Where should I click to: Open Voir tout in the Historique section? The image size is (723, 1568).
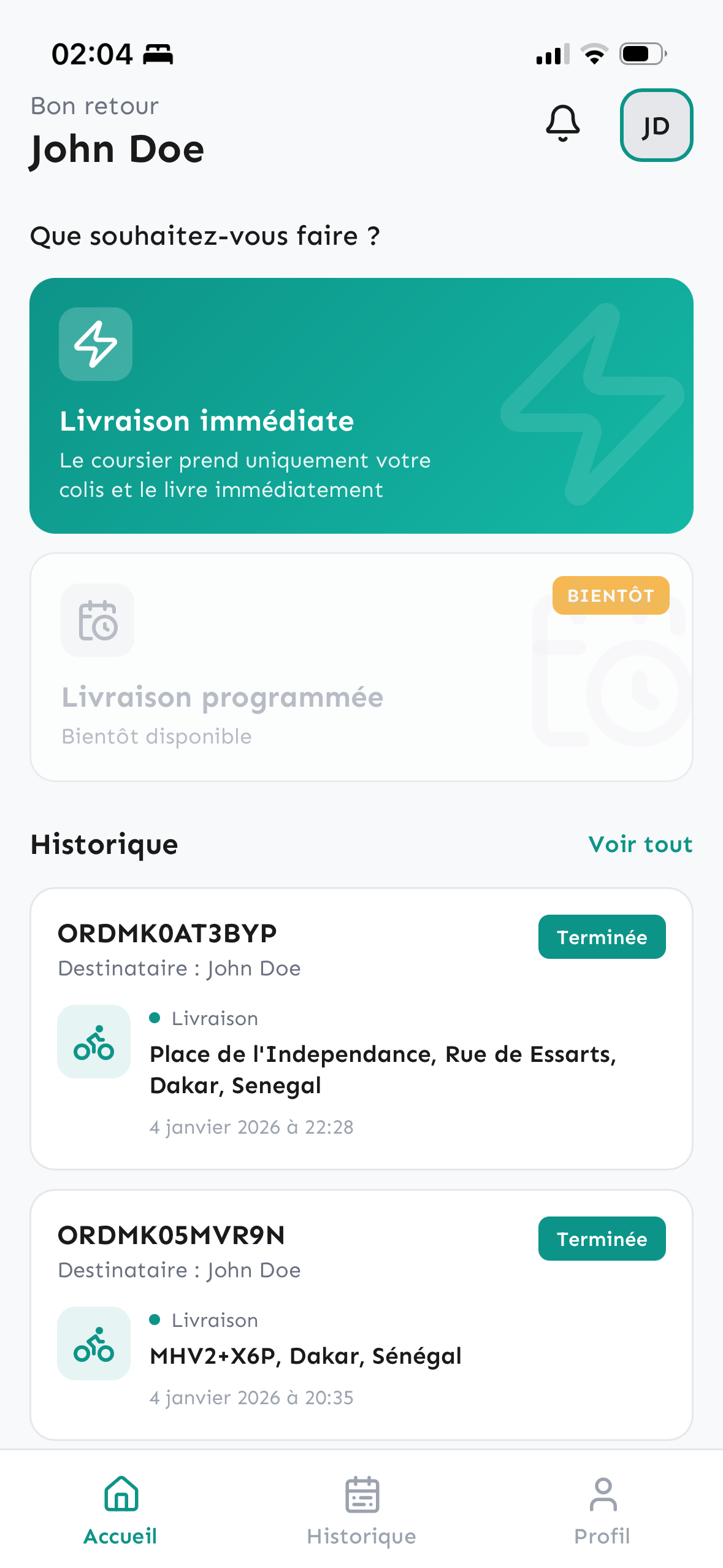coord(640,845)
